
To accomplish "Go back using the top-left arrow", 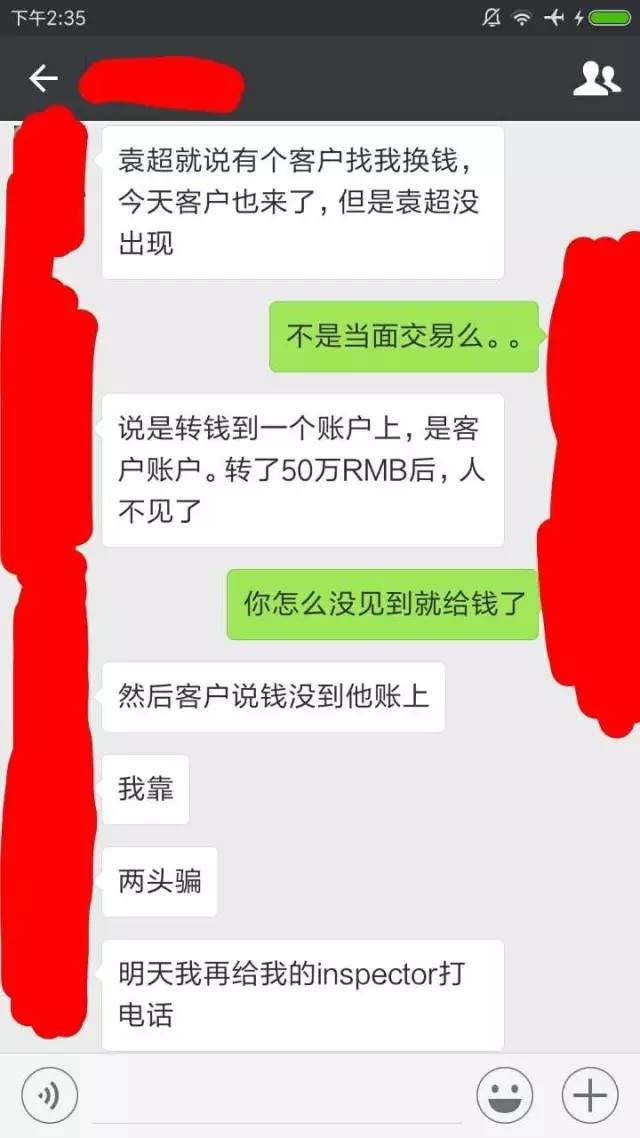I will point(43,78).
